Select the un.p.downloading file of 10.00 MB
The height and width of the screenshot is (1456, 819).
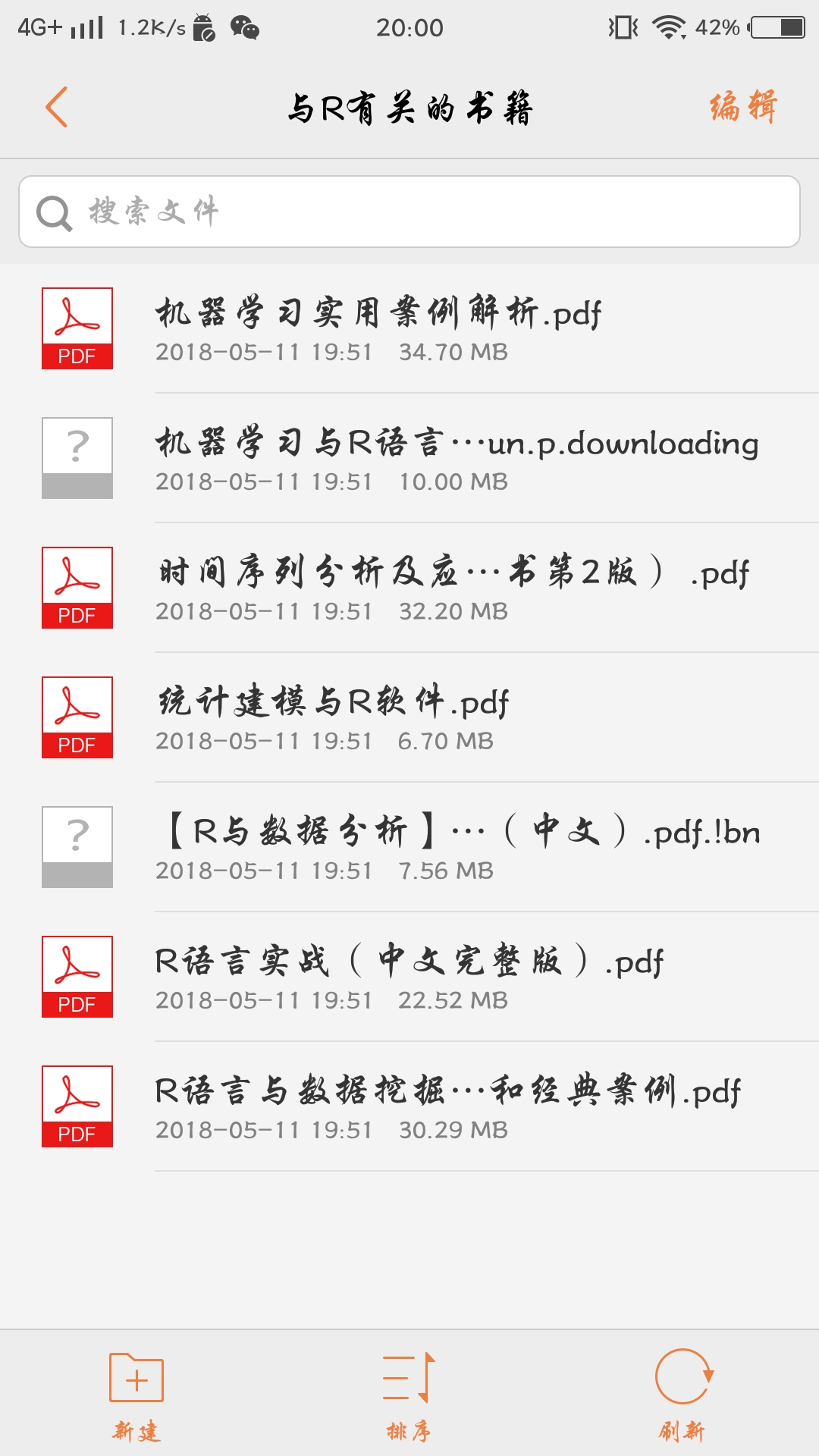pos(409,459)
